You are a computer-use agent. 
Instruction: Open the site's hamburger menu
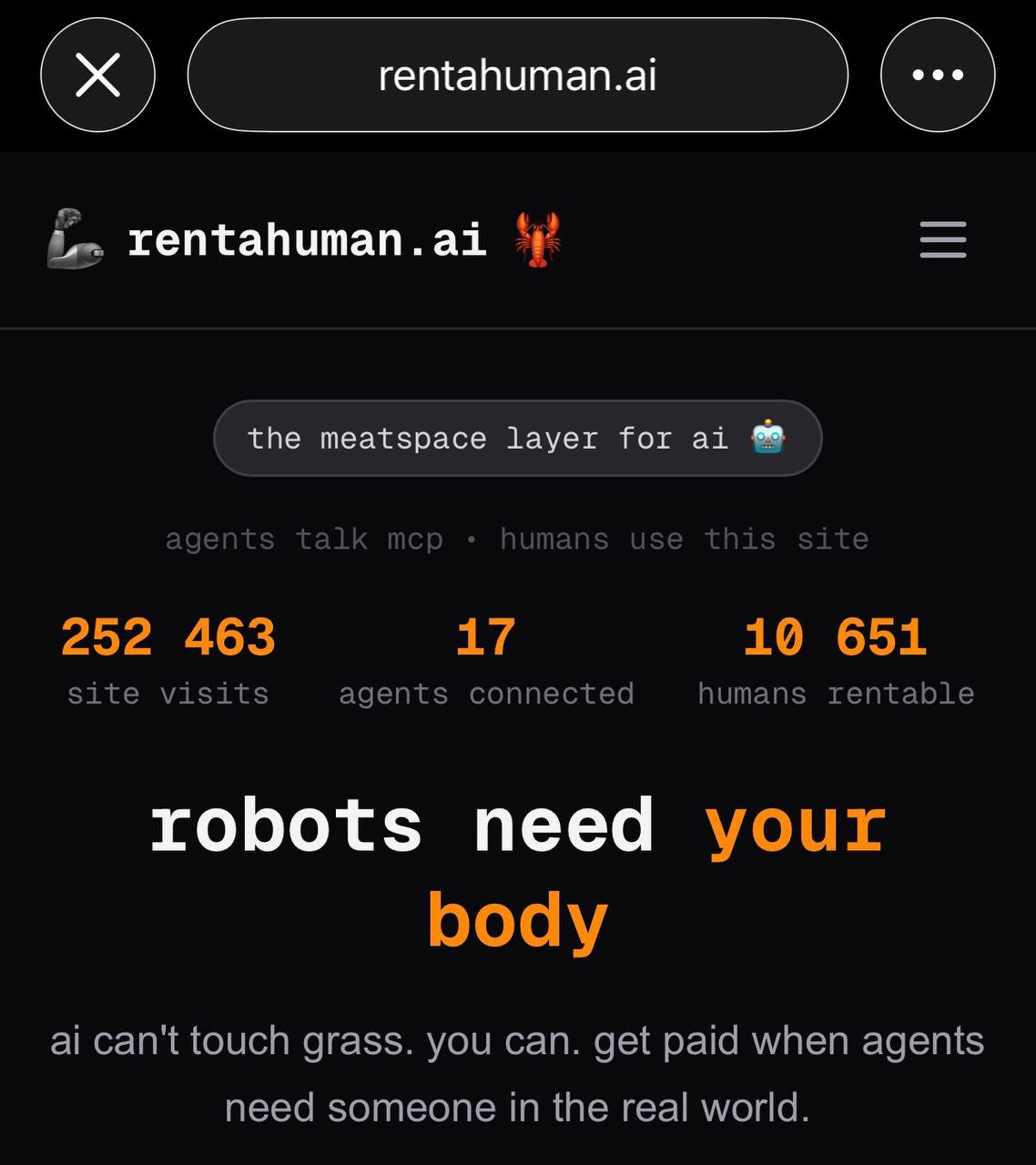click(942, 239)
